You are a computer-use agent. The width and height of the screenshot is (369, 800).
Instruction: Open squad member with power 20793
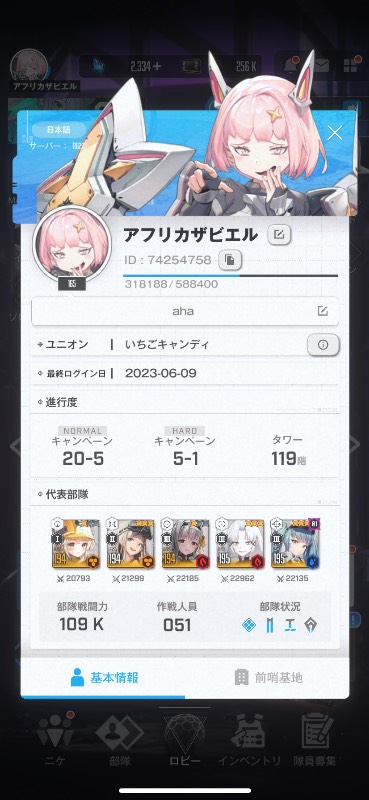[76, 544]
